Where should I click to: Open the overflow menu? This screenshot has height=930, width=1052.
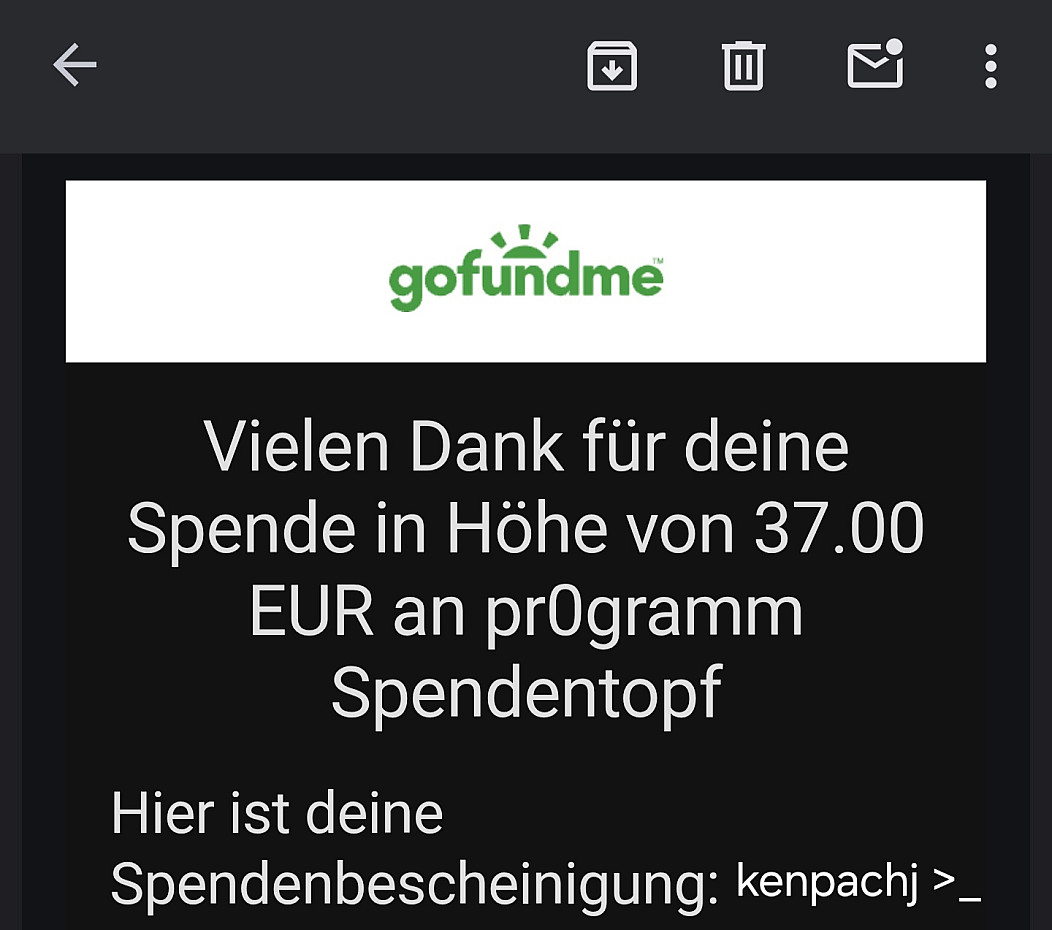[990, 67]
